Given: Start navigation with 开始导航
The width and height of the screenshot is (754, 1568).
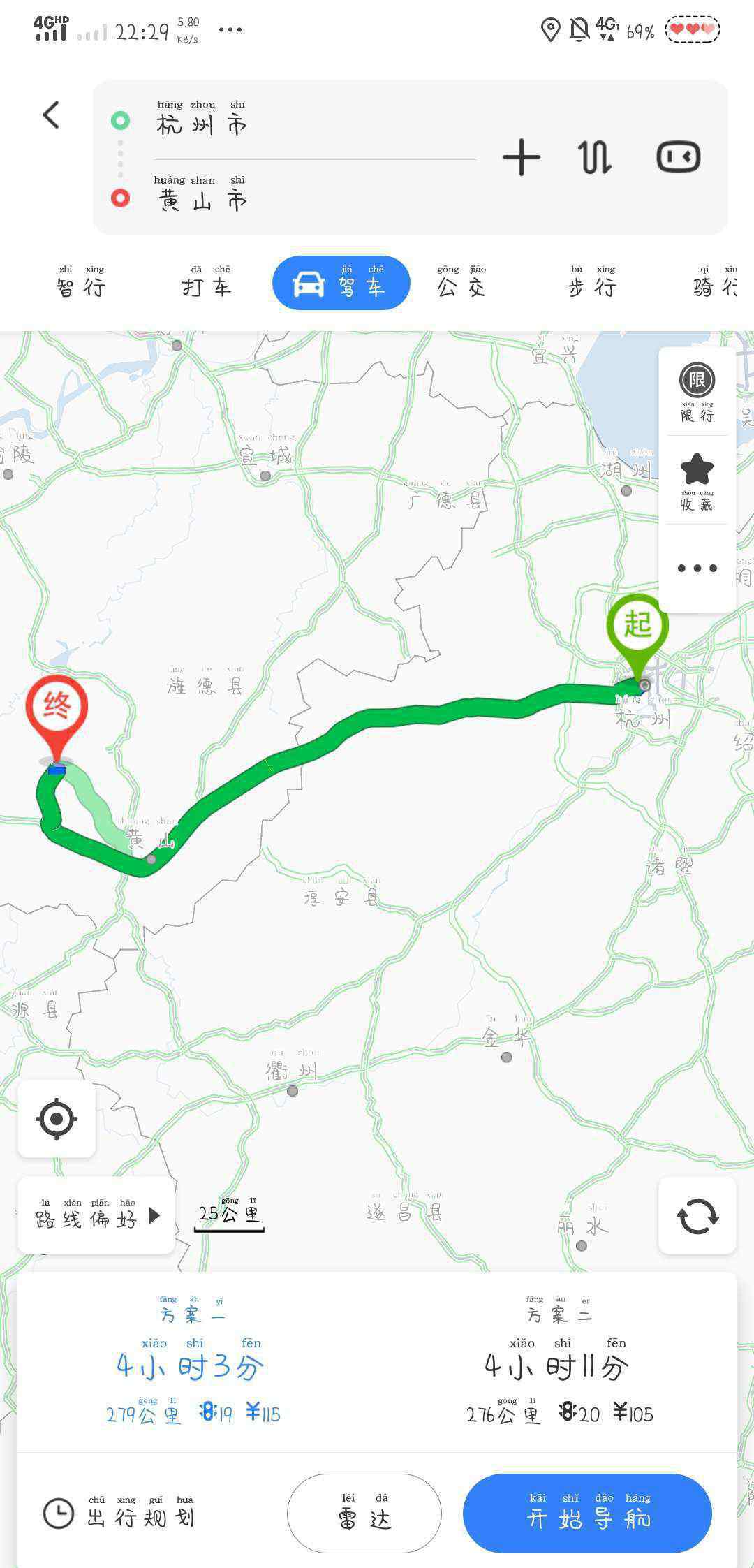Looking at the screenshot, I should pyautogui.click(x=587, y=1513).
